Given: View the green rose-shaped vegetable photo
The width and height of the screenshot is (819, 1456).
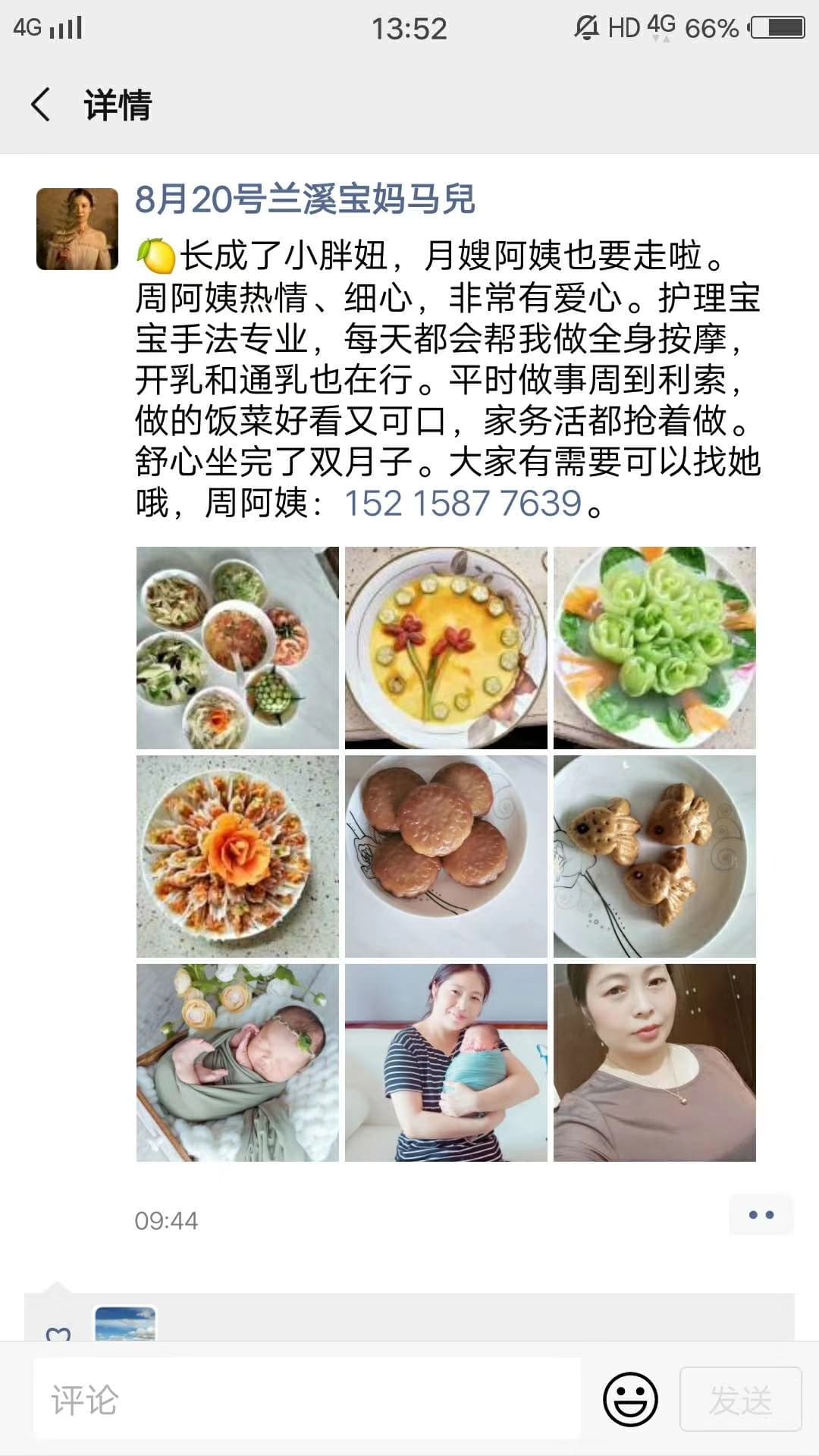Looking at the screenshot, I should click(654, 648).
